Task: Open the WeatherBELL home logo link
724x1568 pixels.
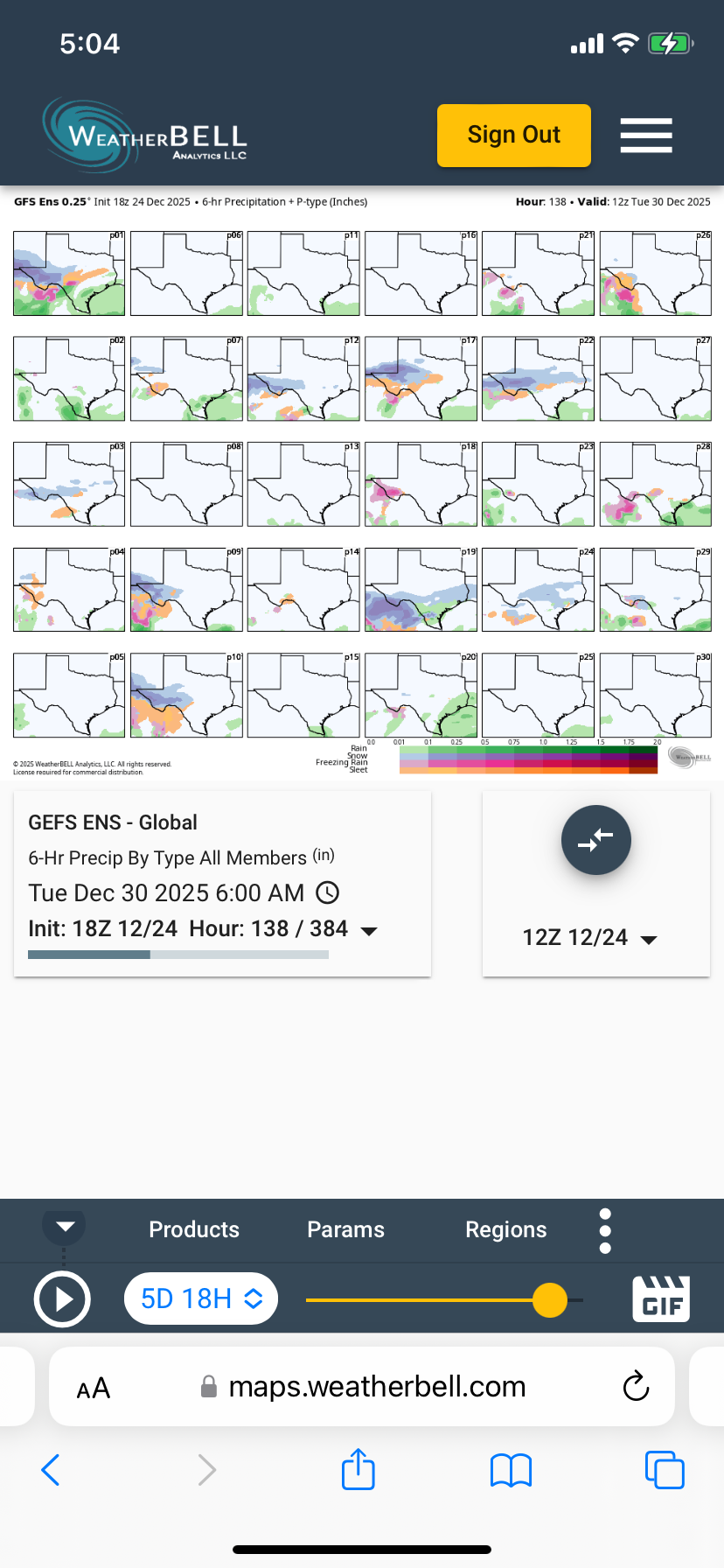Action: (x=146, y=136)
